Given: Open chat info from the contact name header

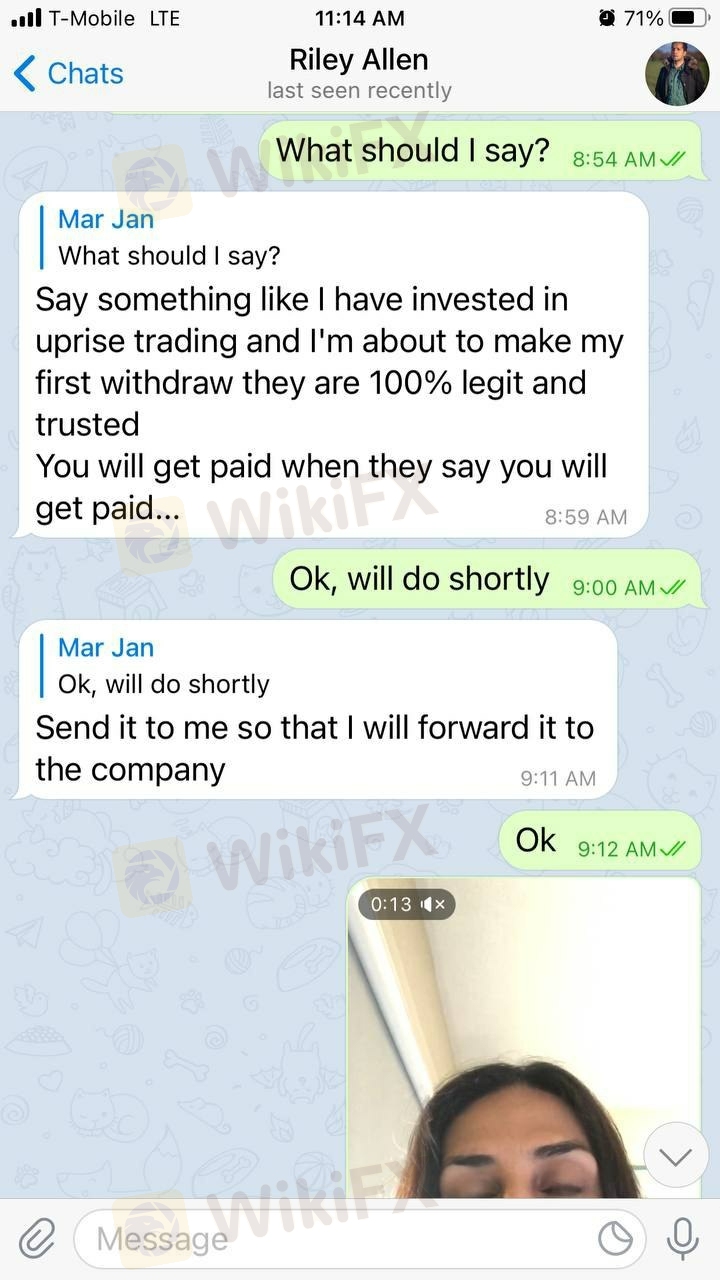Looking at the screenshot, I should [x=359, y=73].
